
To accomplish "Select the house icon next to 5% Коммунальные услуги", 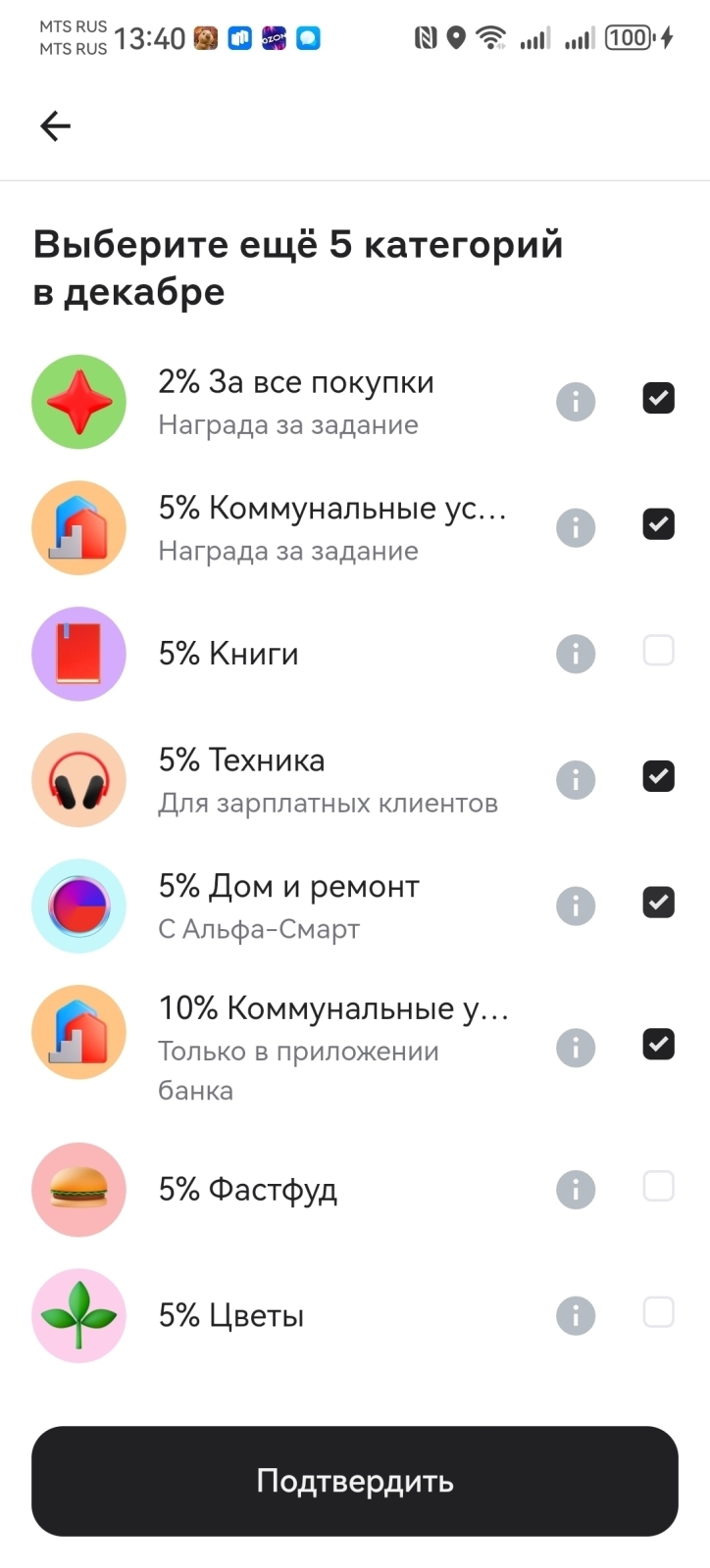I will [x=78, y=527].
